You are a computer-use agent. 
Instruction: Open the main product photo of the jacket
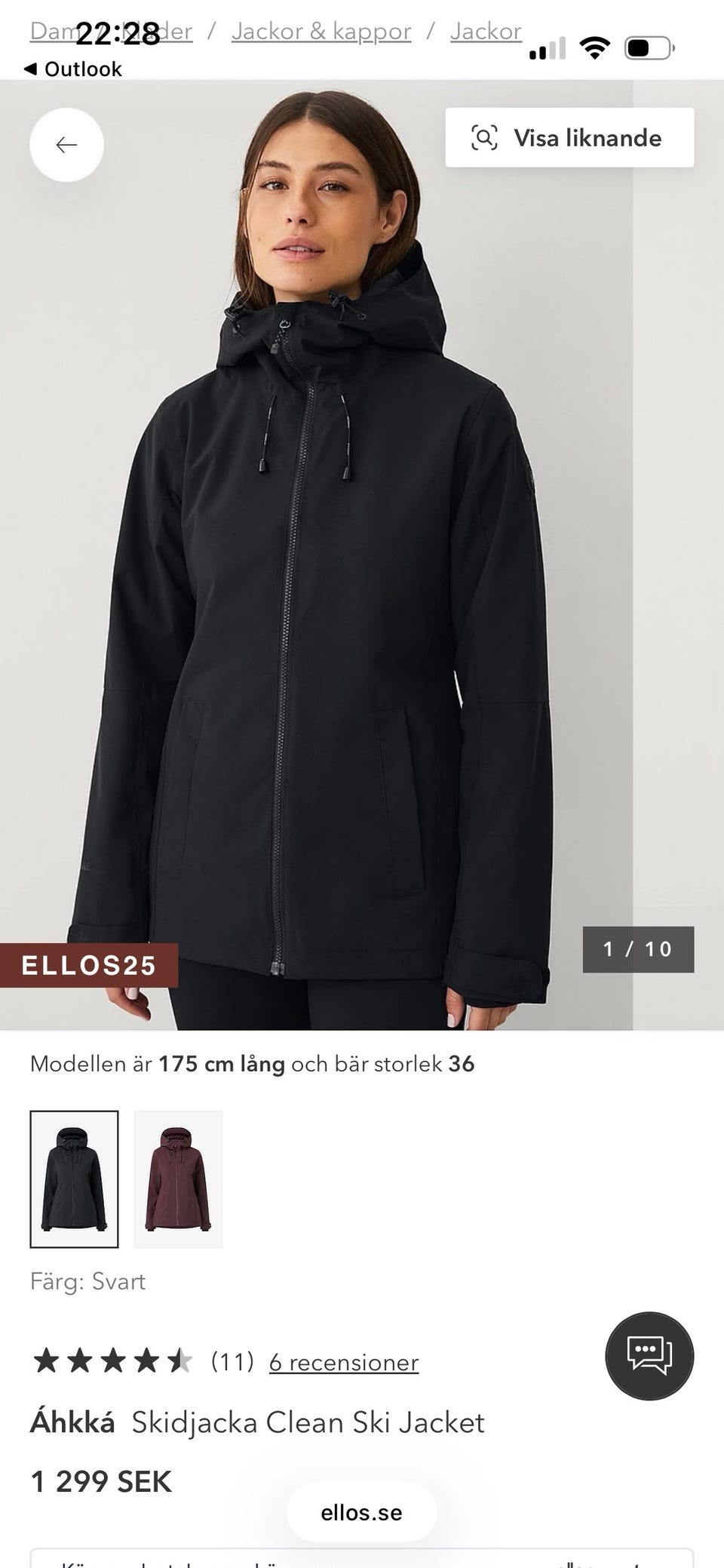[317, 555]
